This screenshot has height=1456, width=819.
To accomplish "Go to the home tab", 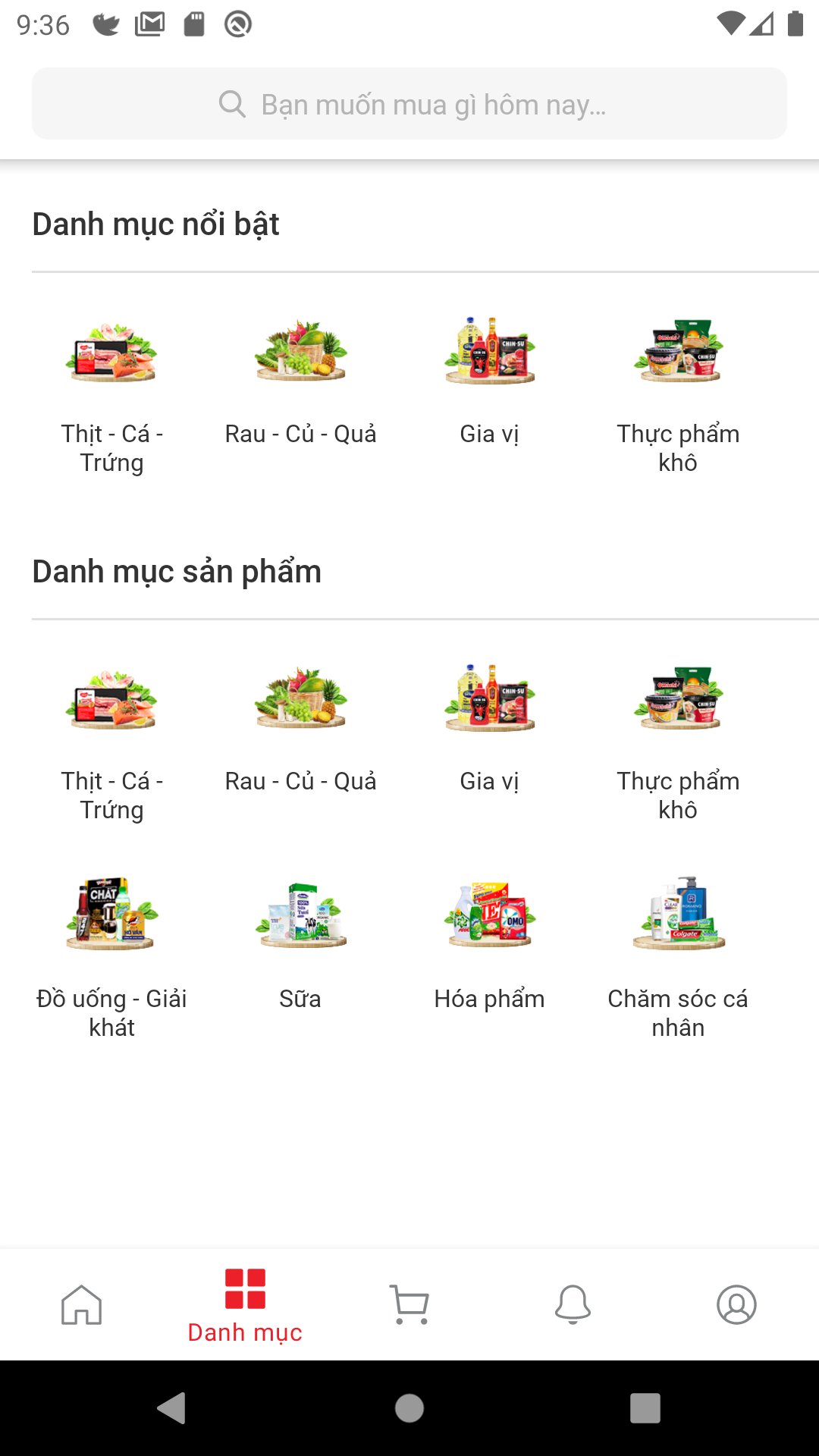I will pyautogui.click(x=82, y=1304).
